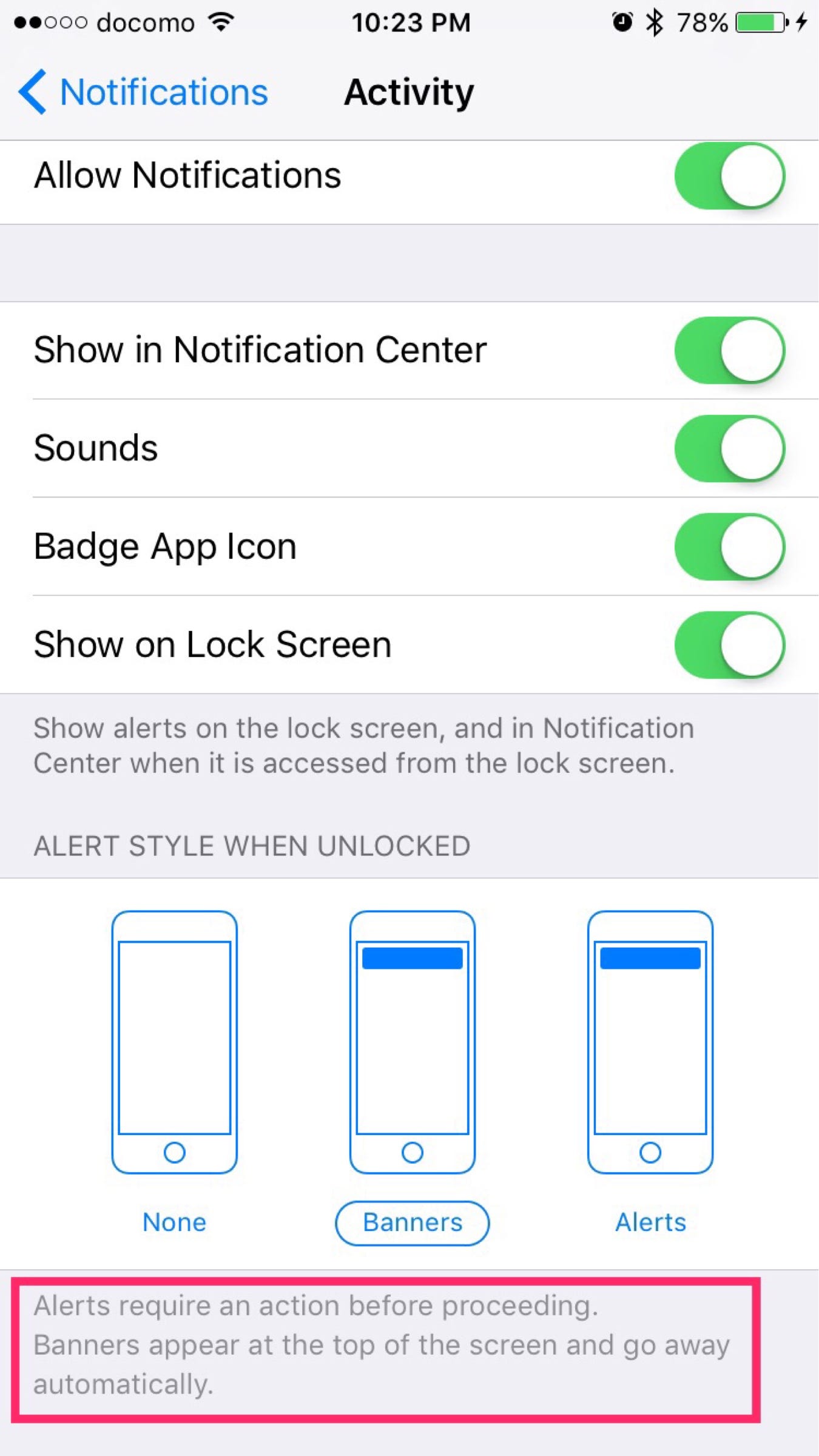This screenshot has width=819, height=1456.
Task: Turn off Show on Lock Screen
Action: (x=729, y=645)
